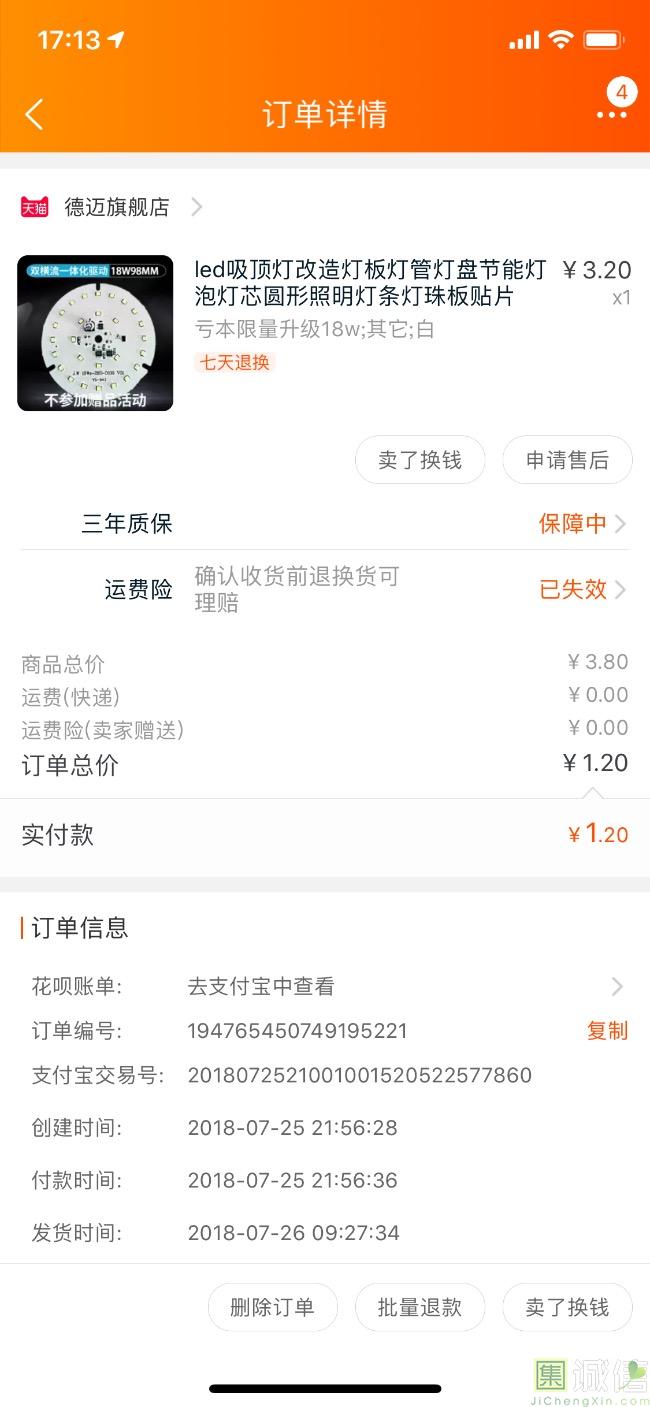The height and width of the screenshot is (1407, 650).
Task: Tap 卖了换钱 under the product
Action: click(420, 460)
